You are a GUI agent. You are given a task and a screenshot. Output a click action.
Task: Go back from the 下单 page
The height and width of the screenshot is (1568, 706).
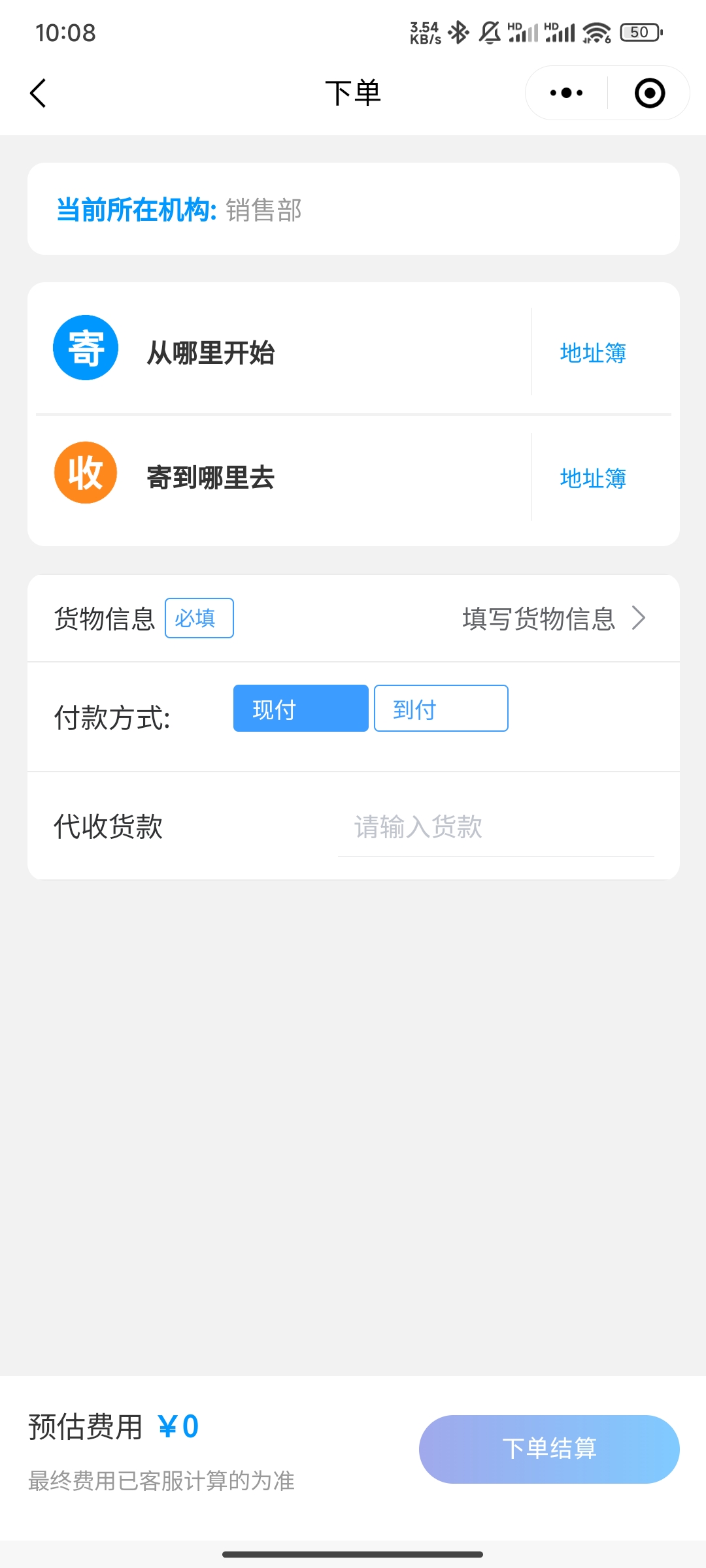coord(39,93)
